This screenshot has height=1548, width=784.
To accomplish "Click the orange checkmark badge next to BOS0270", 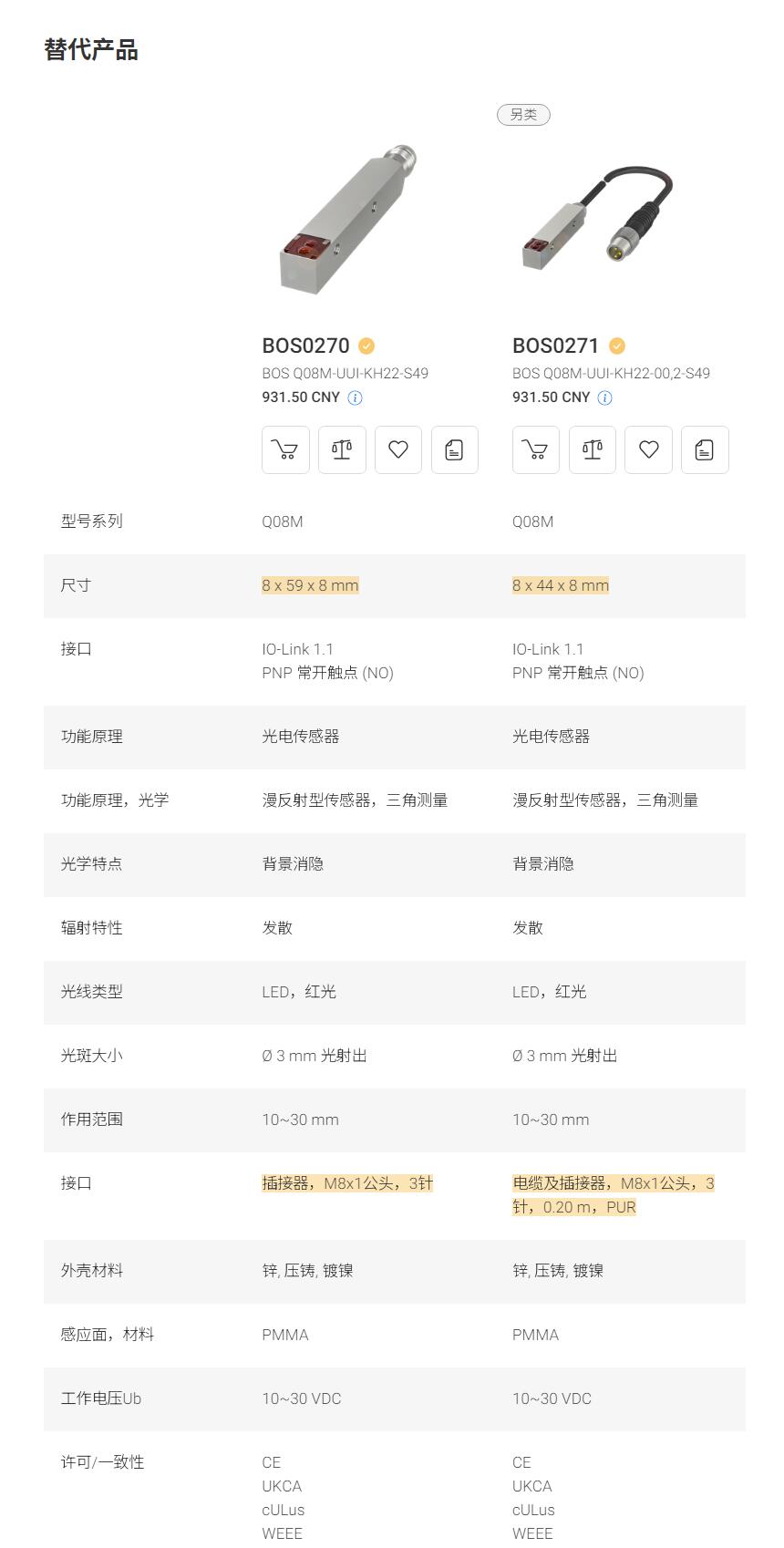I will tap(366, 346).
